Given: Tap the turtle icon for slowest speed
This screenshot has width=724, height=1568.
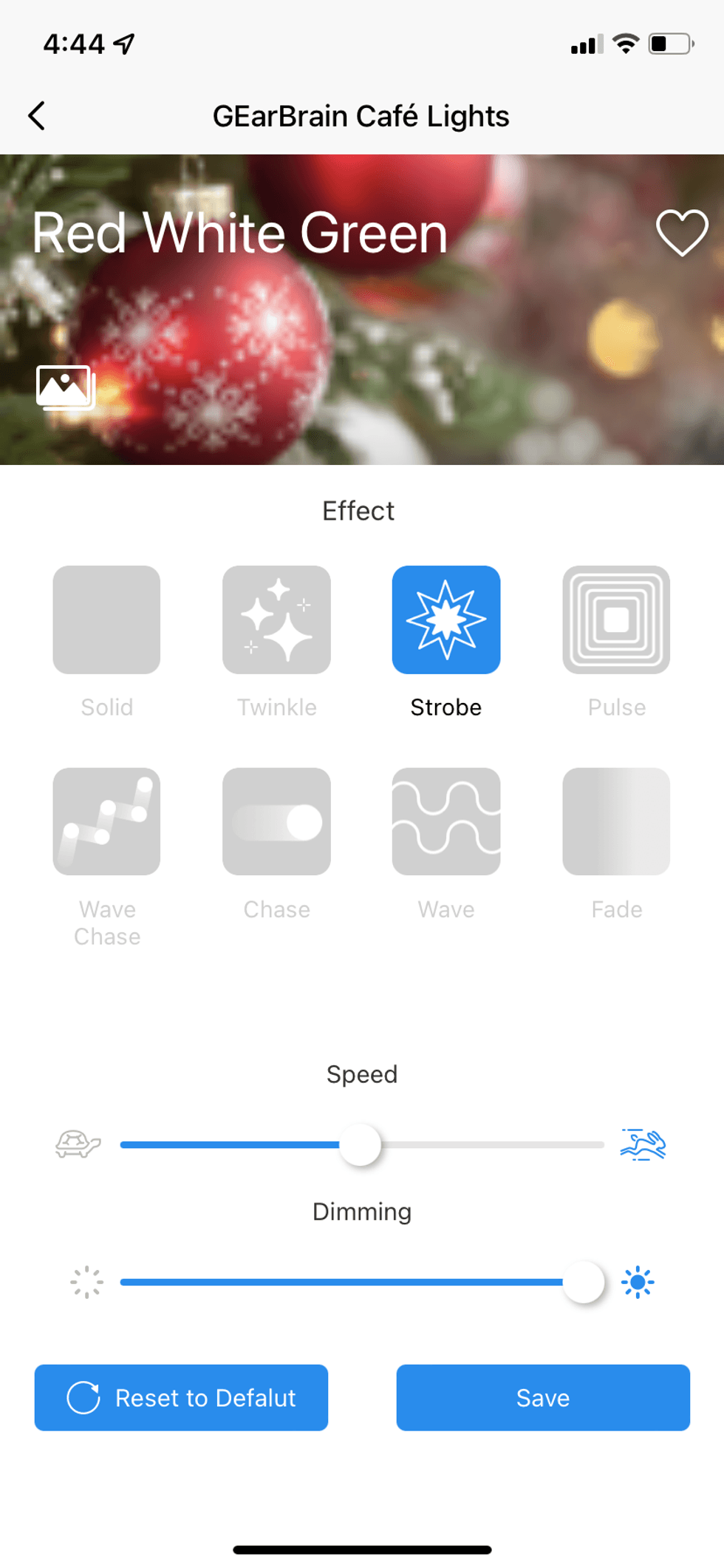Looking at the screenshot, I should tap(78, 1144).
